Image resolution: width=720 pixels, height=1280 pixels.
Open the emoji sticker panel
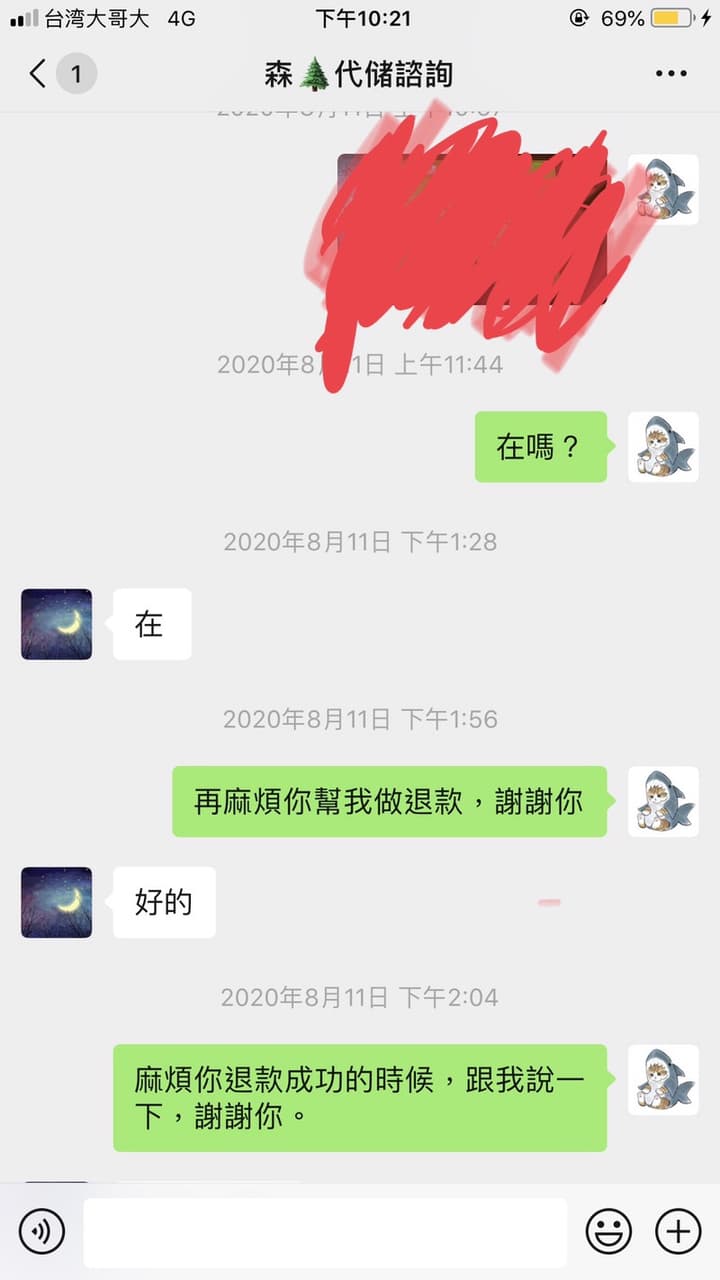coord(608,1231)
